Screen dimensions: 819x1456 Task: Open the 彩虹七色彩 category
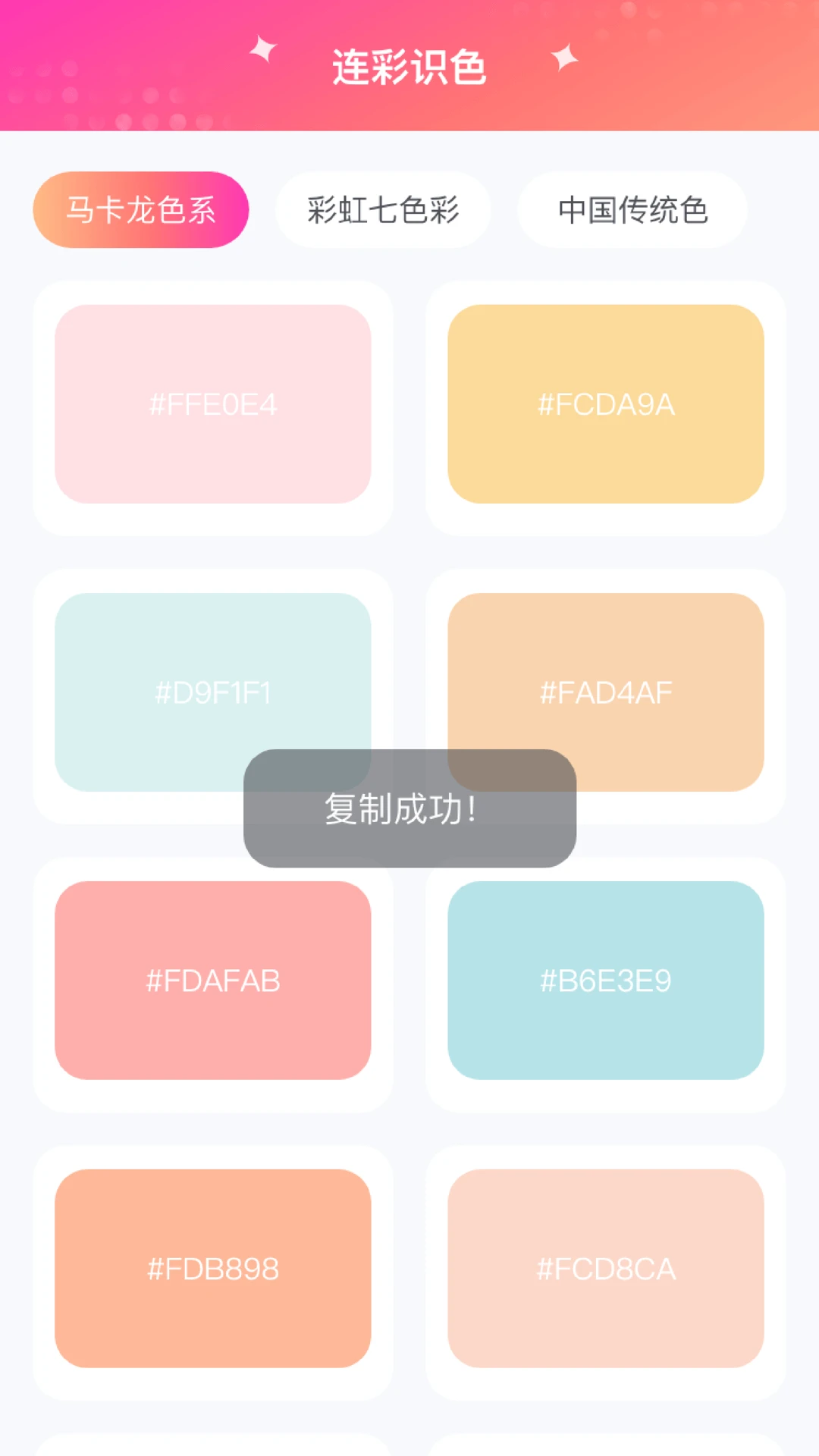(382, 210)
